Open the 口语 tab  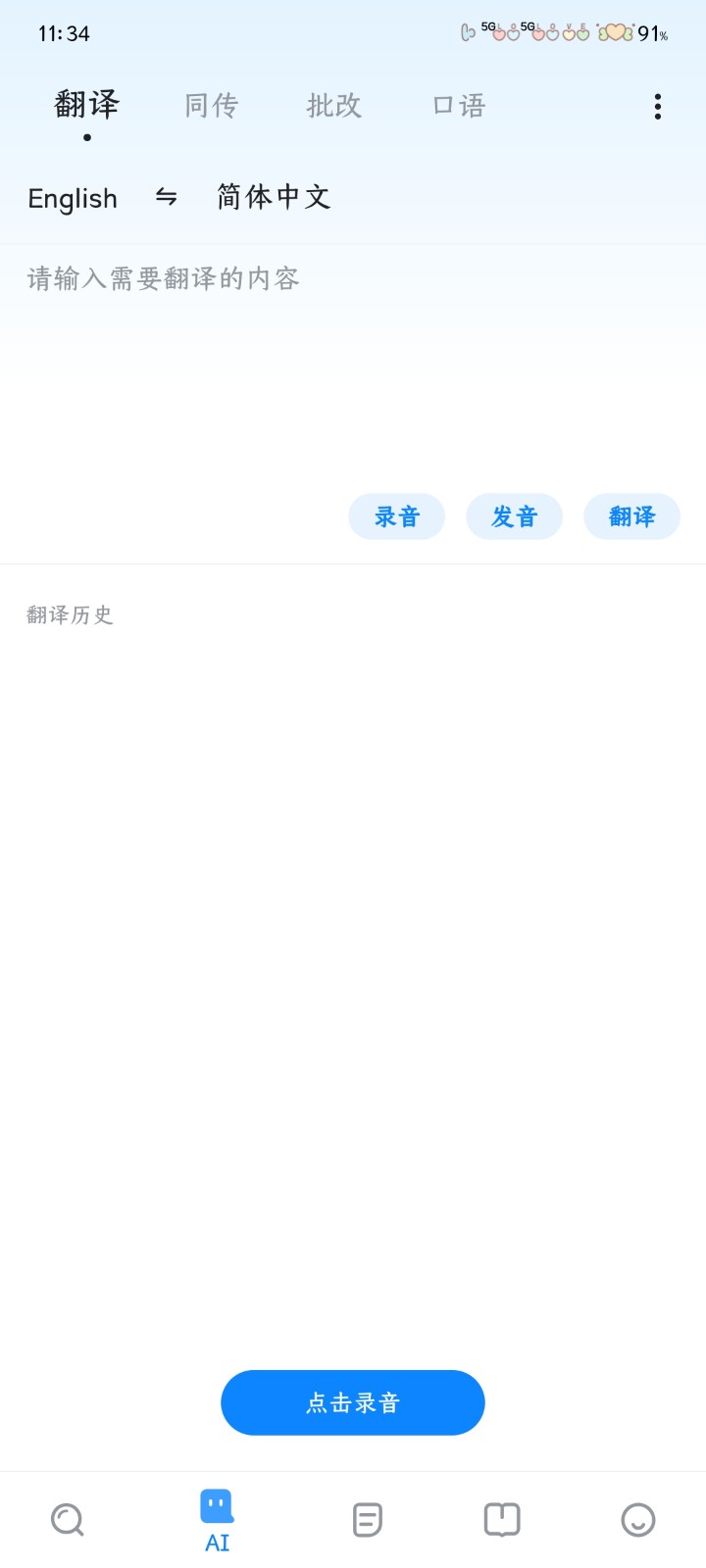pos(457,105)
